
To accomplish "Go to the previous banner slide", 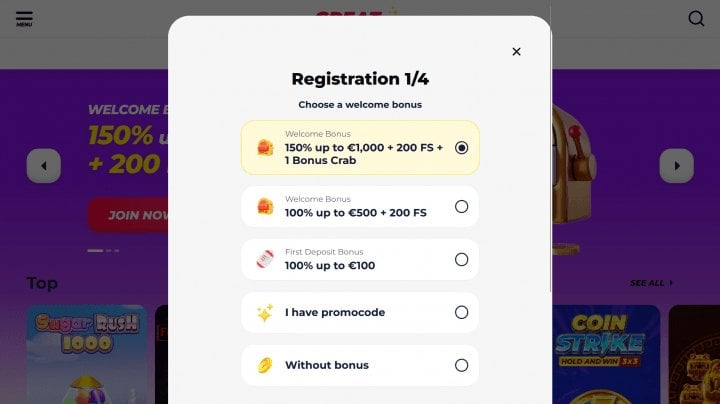I will 44,166.
